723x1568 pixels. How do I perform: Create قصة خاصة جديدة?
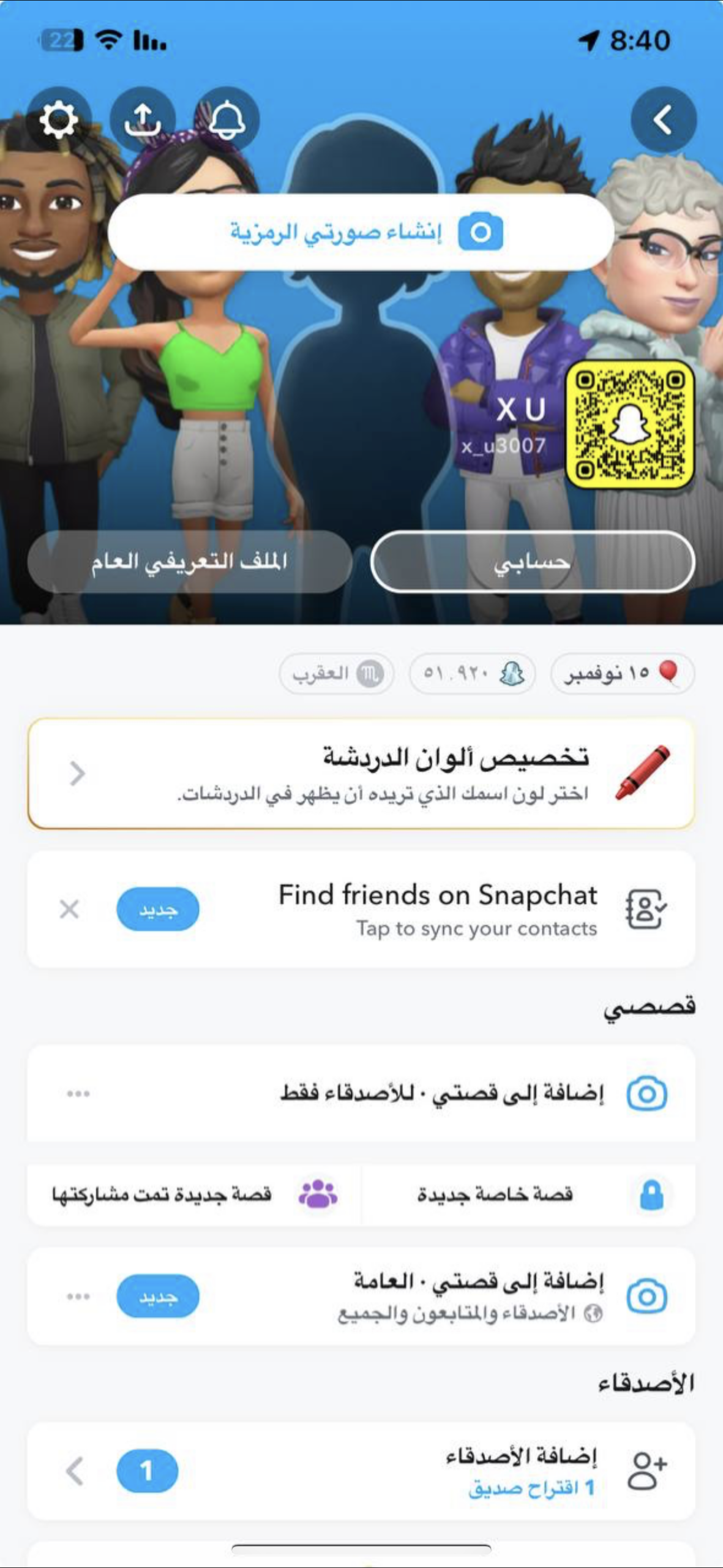(528, 1194)
